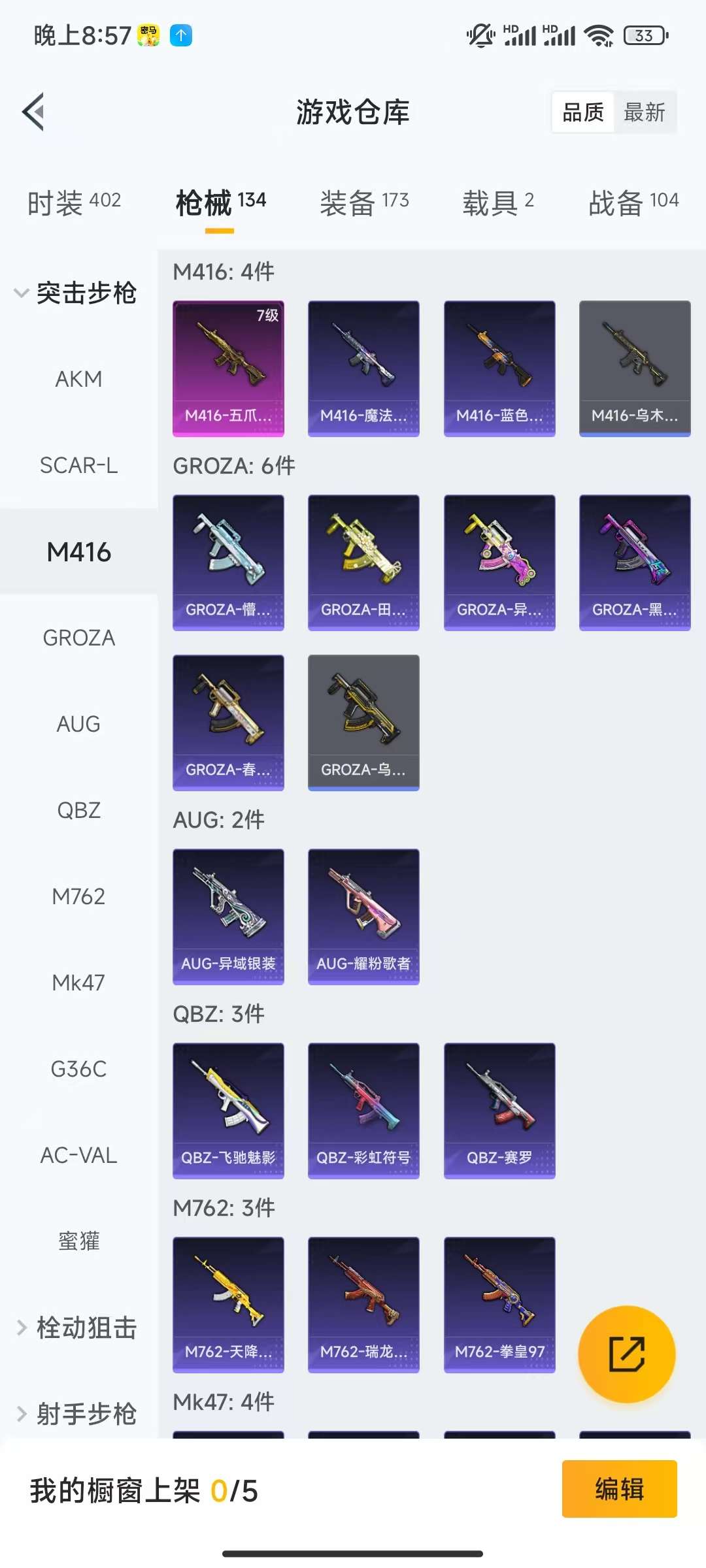Open the 载具 tab
Viewport: 706px width, 1568px height.
[x=498, y=202]
